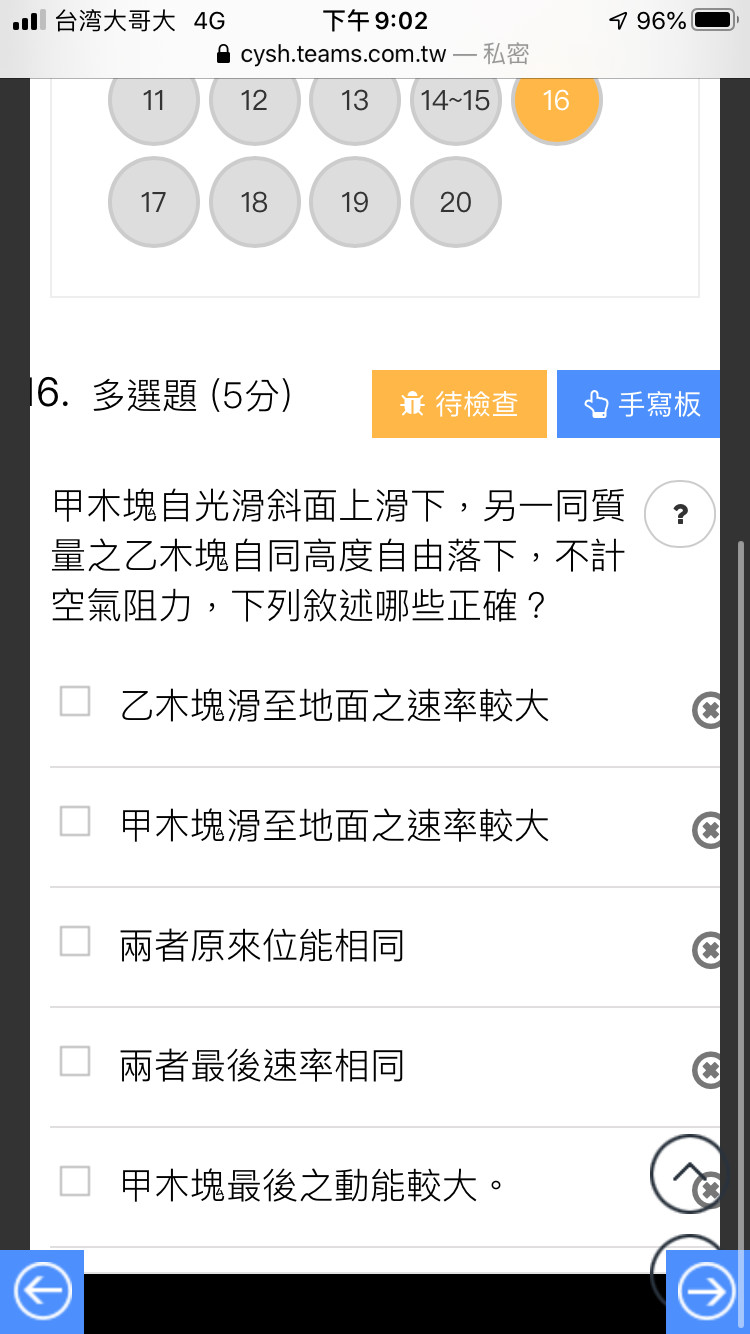750x1334 pixels.
Task: Check option 甲木塊滑至地面之速率較大
Action: 75,821
